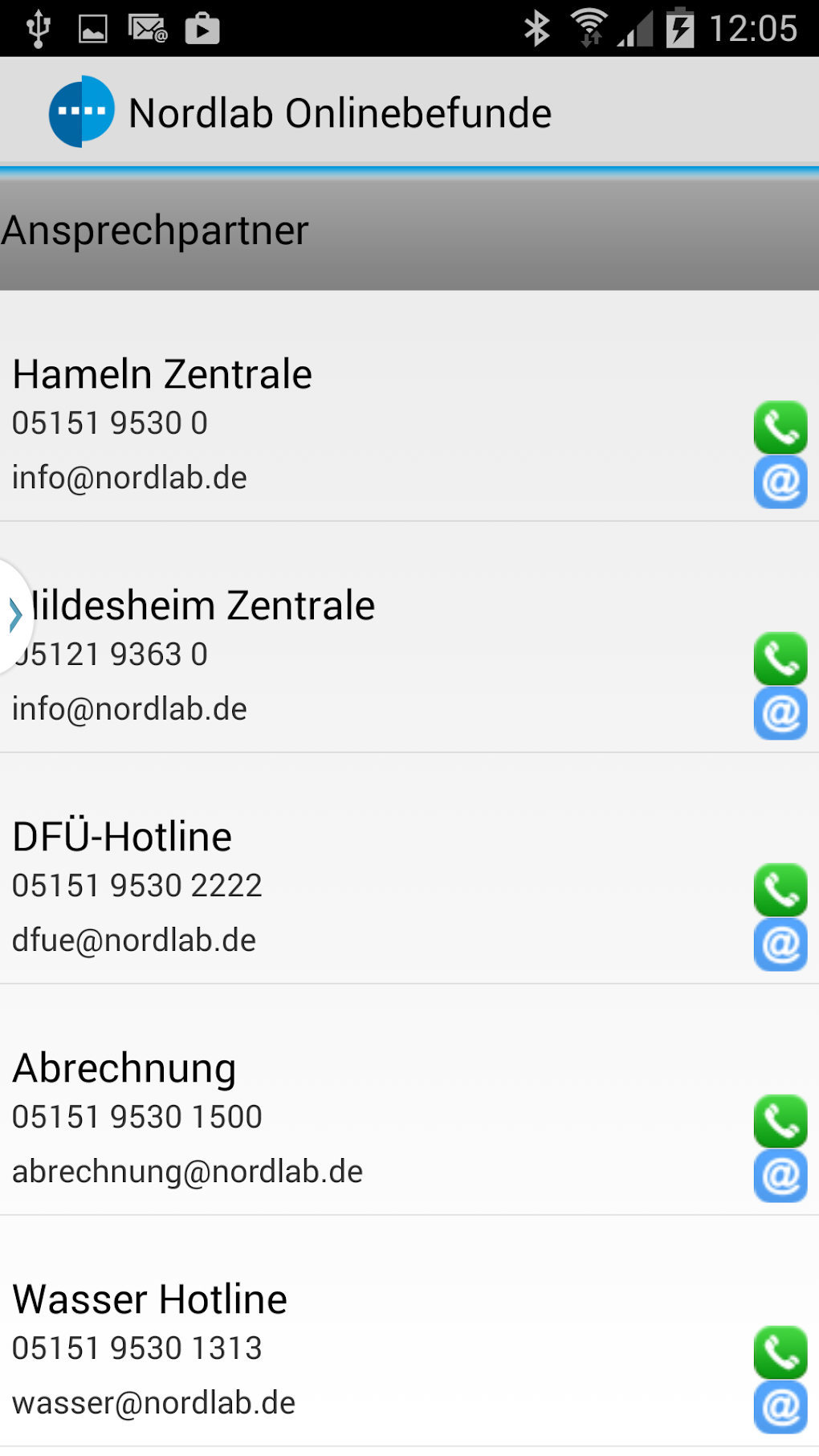Send email to the DFÜ-Hotline

780,944
